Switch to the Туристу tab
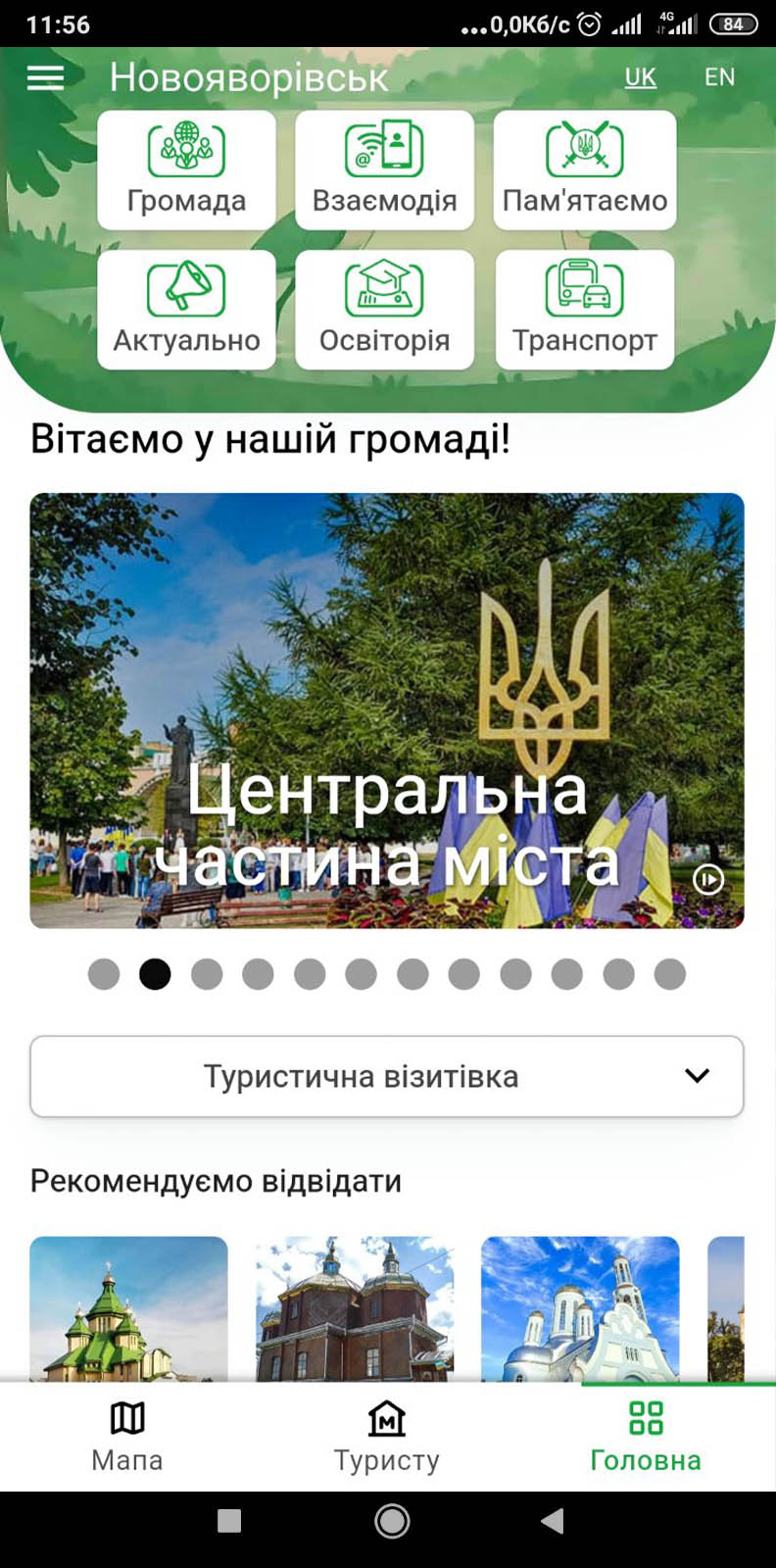This screenshot has width=776, height=1568. [386, 1437]
